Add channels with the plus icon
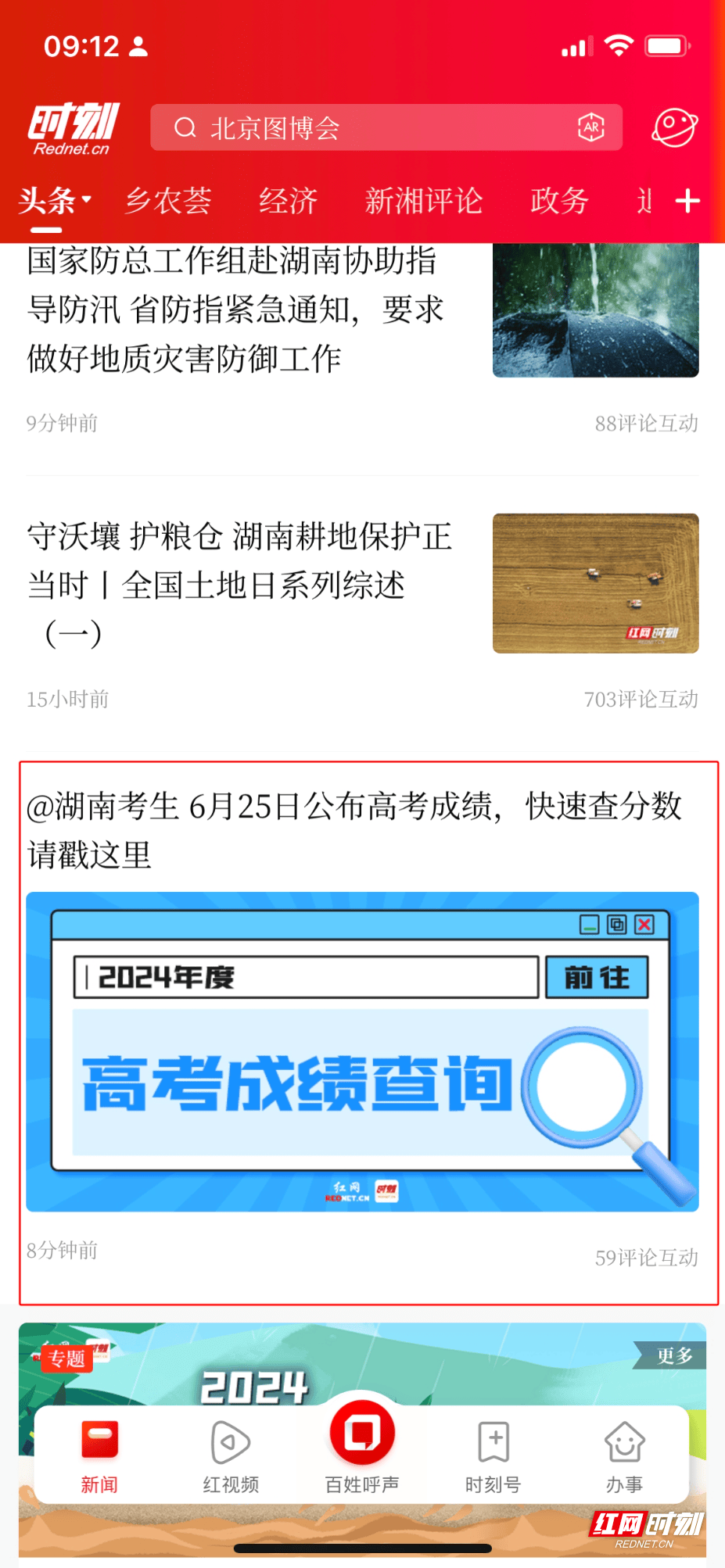Image resolution: width=725 pixels, height=1568 pixels. (687, 201)
